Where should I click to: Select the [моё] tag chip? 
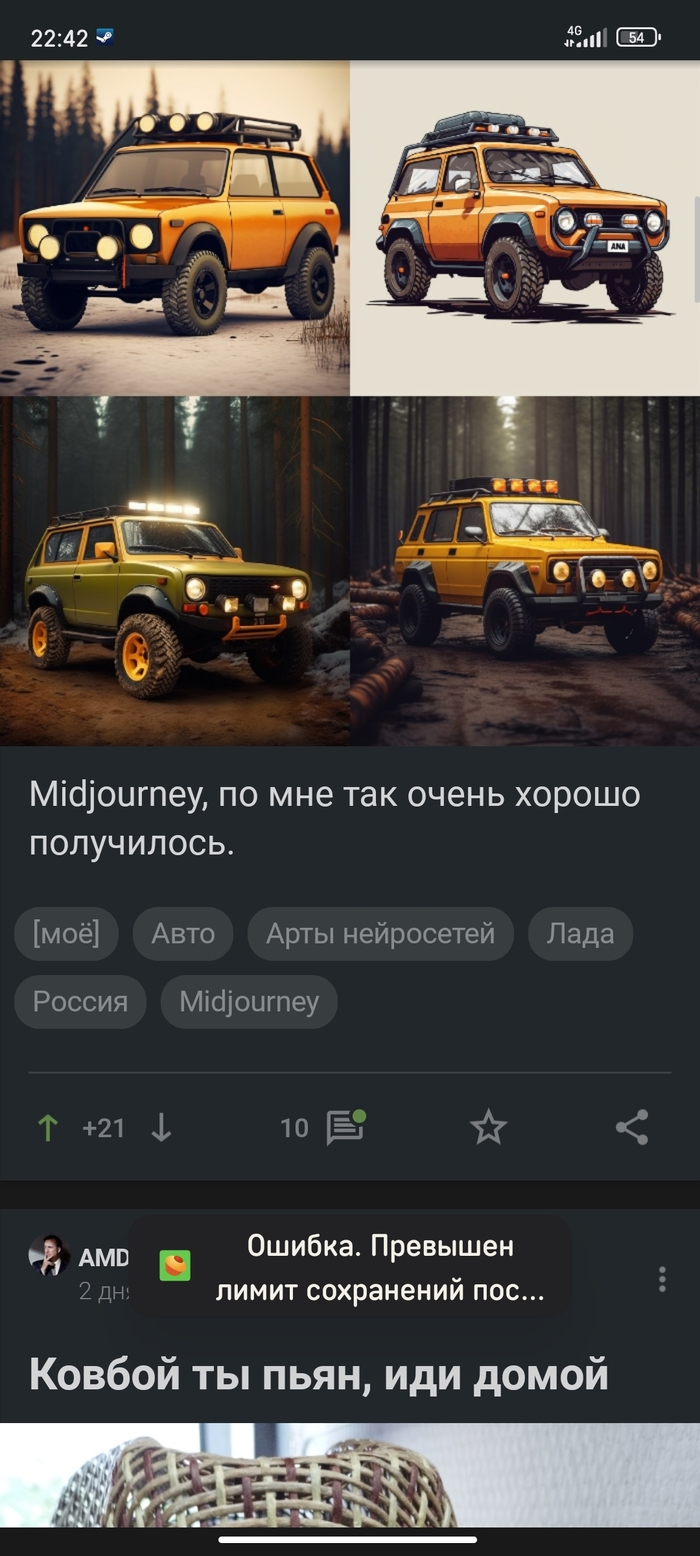pos(66,934)
